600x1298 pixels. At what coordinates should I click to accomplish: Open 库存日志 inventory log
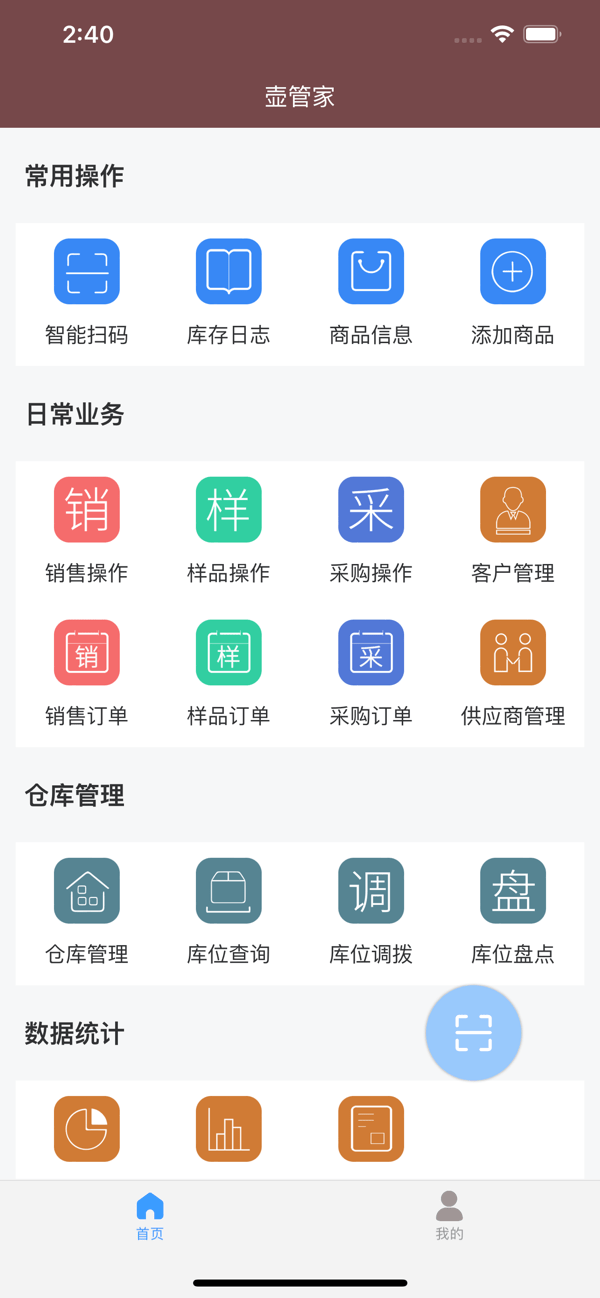point(229,272)
